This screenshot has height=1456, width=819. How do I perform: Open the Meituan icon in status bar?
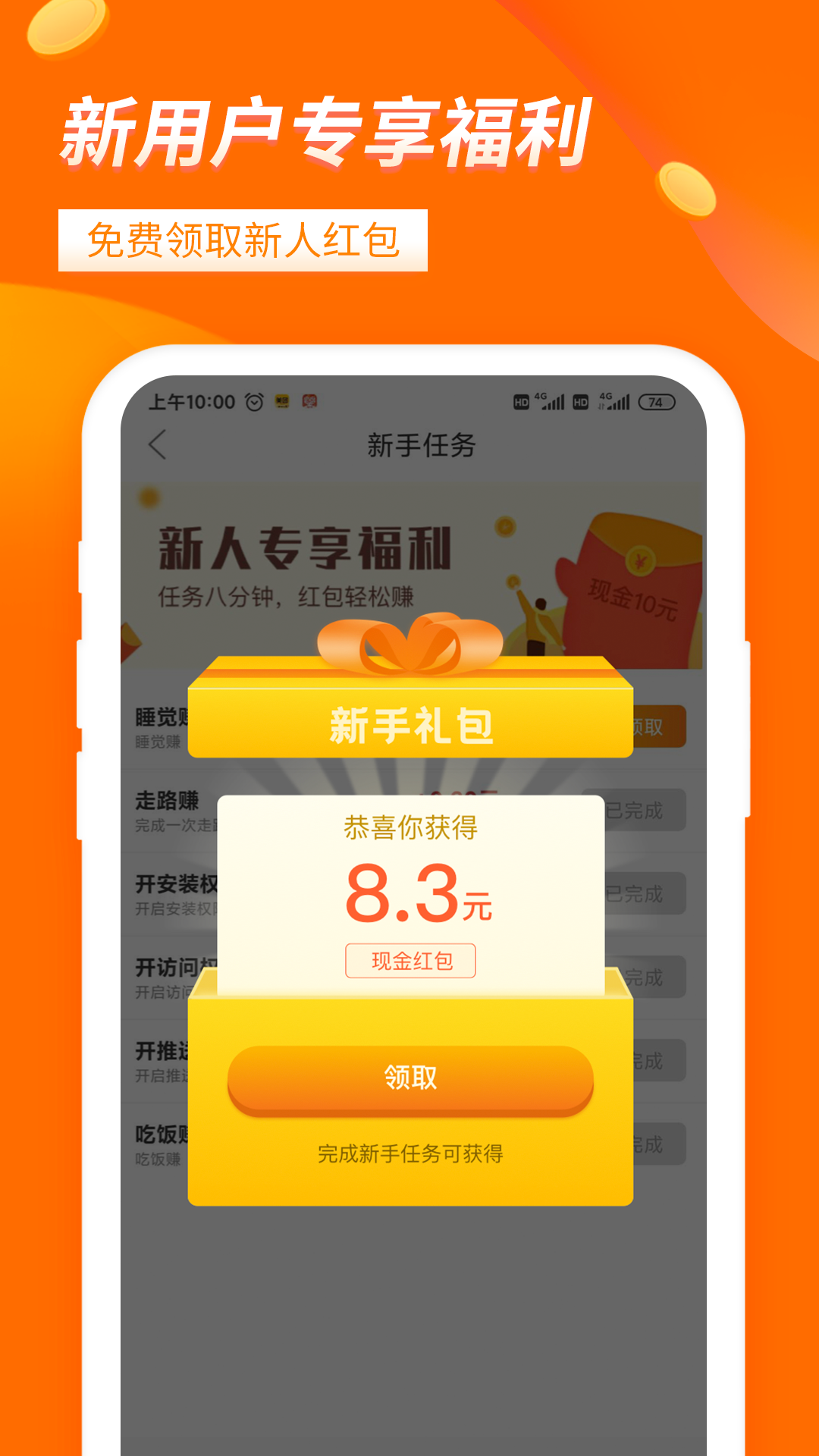click(x=281, y=402)
